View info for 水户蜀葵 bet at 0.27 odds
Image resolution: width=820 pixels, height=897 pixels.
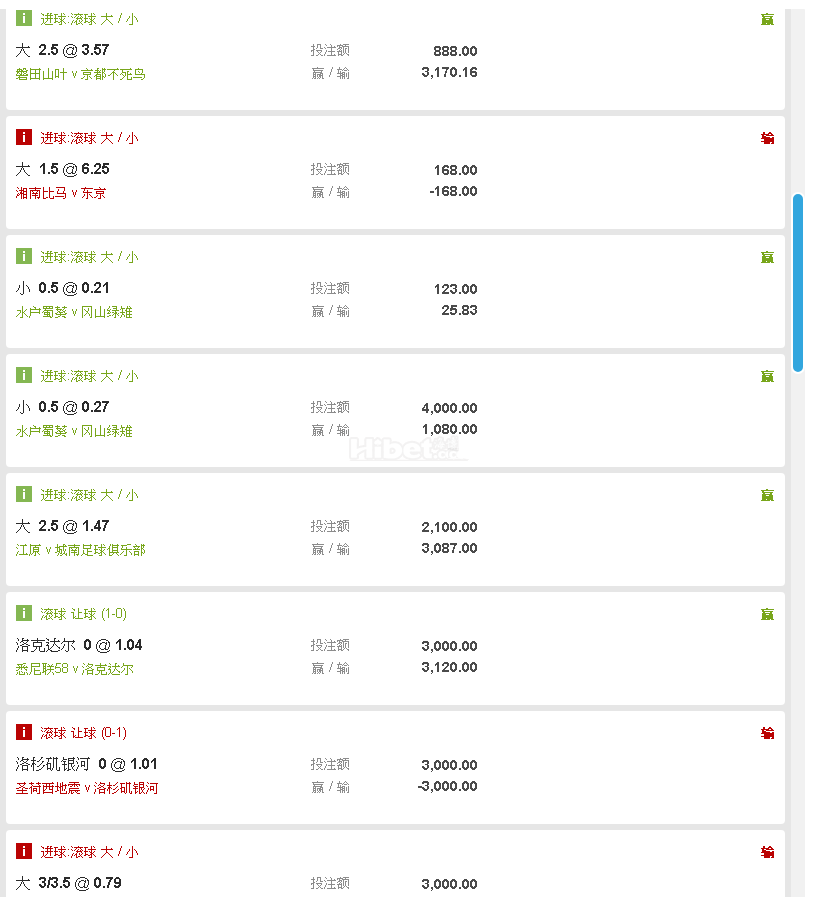pos(24,375)
